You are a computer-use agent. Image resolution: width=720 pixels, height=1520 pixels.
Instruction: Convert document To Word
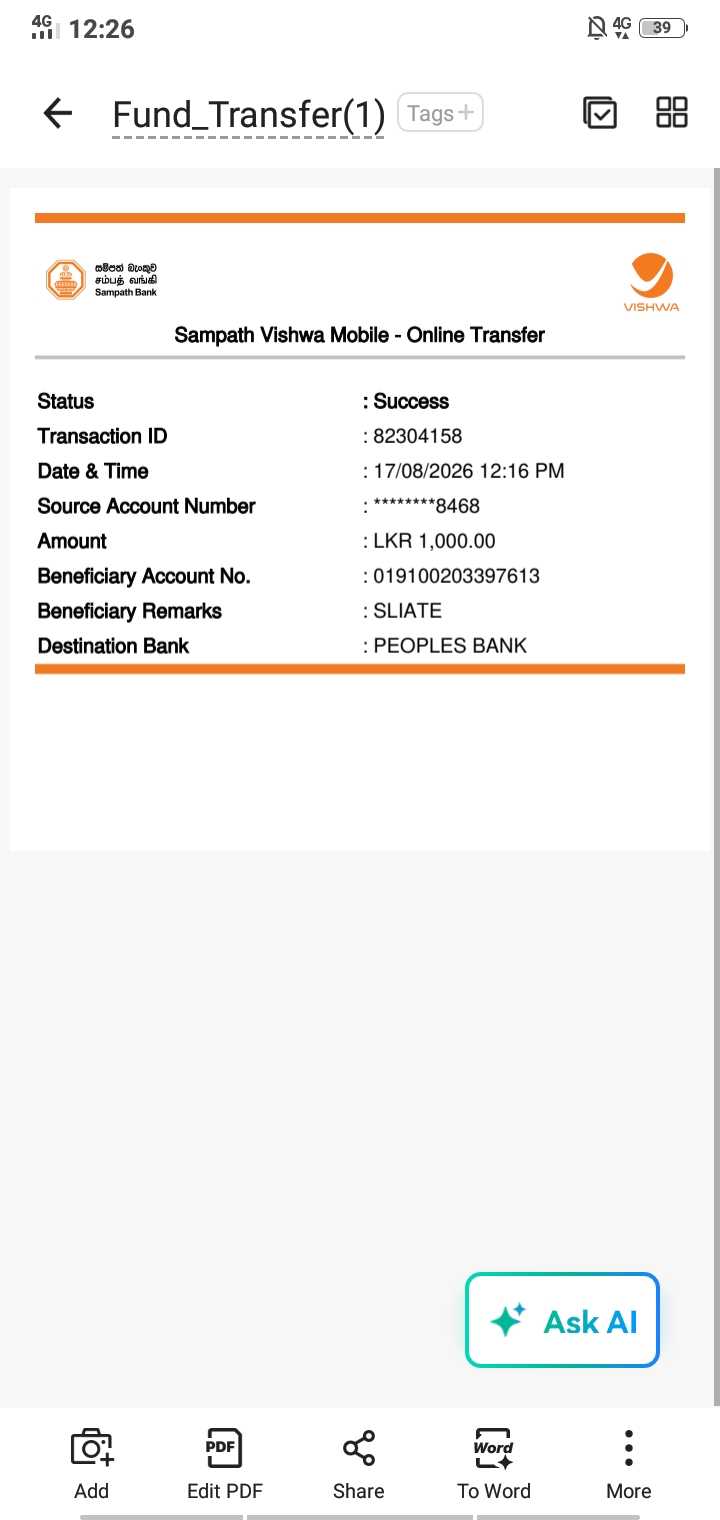tap(494, 1464)
